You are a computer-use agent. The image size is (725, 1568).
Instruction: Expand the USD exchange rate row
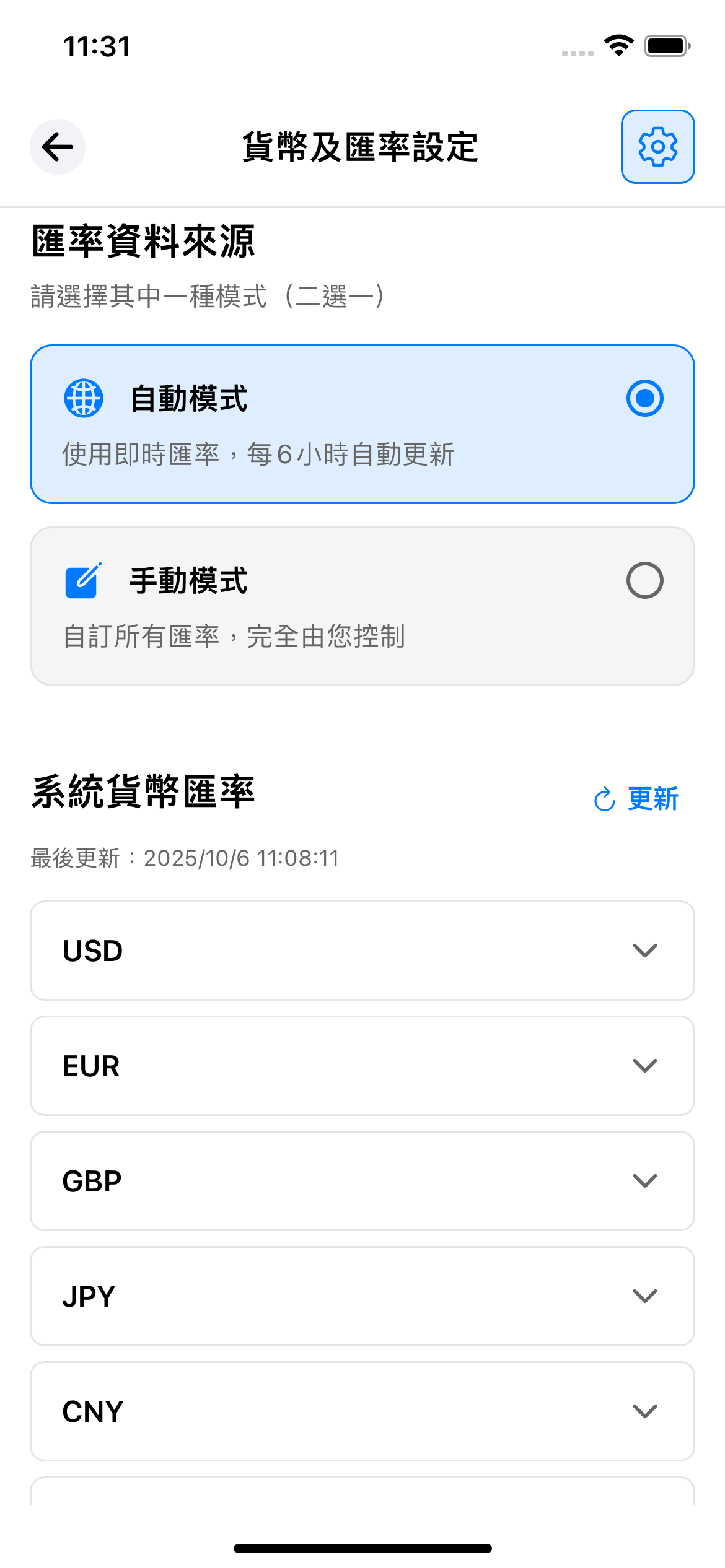(362, 951)
